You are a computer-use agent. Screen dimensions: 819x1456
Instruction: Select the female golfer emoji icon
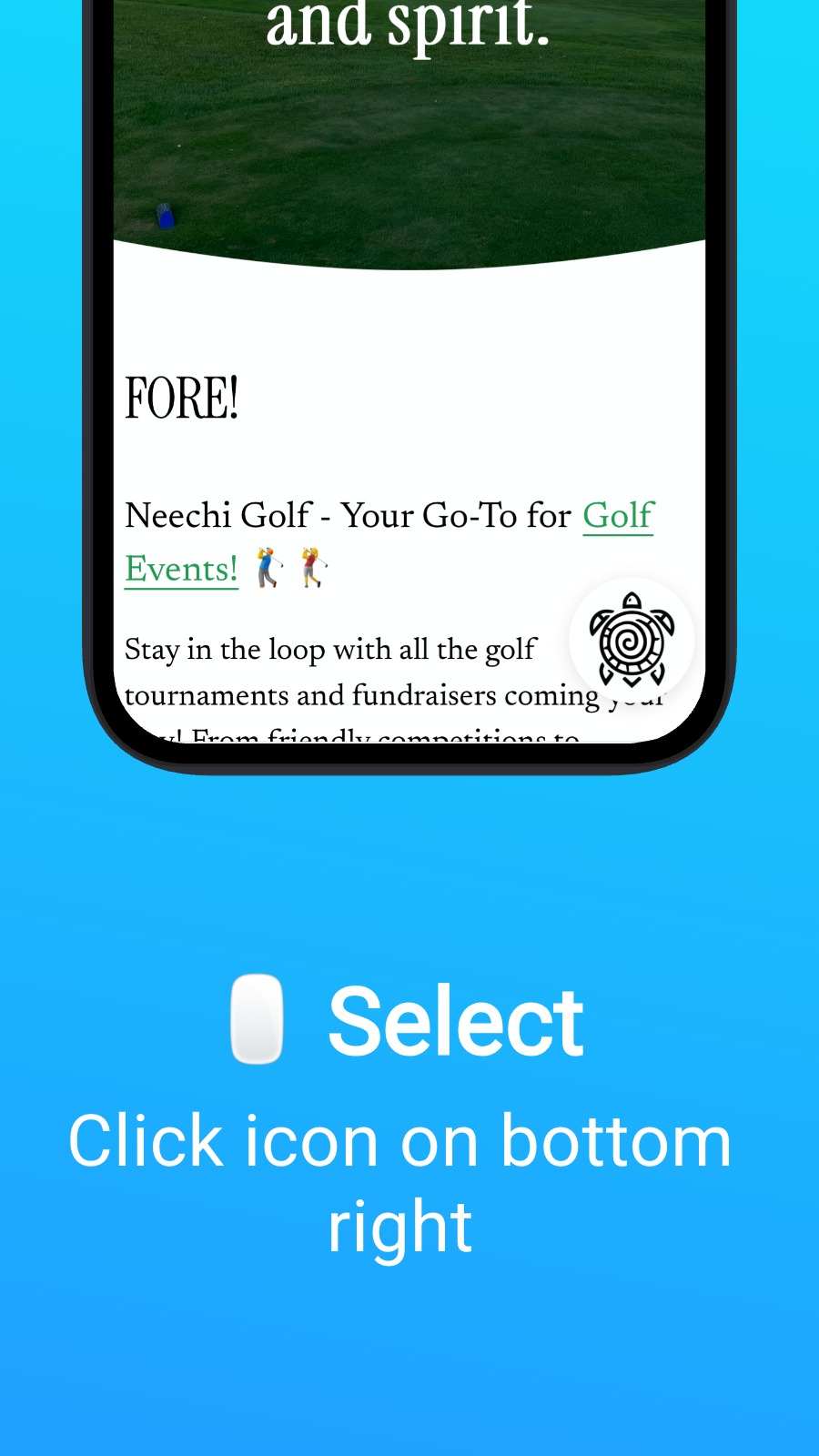(x=314, y=566)
